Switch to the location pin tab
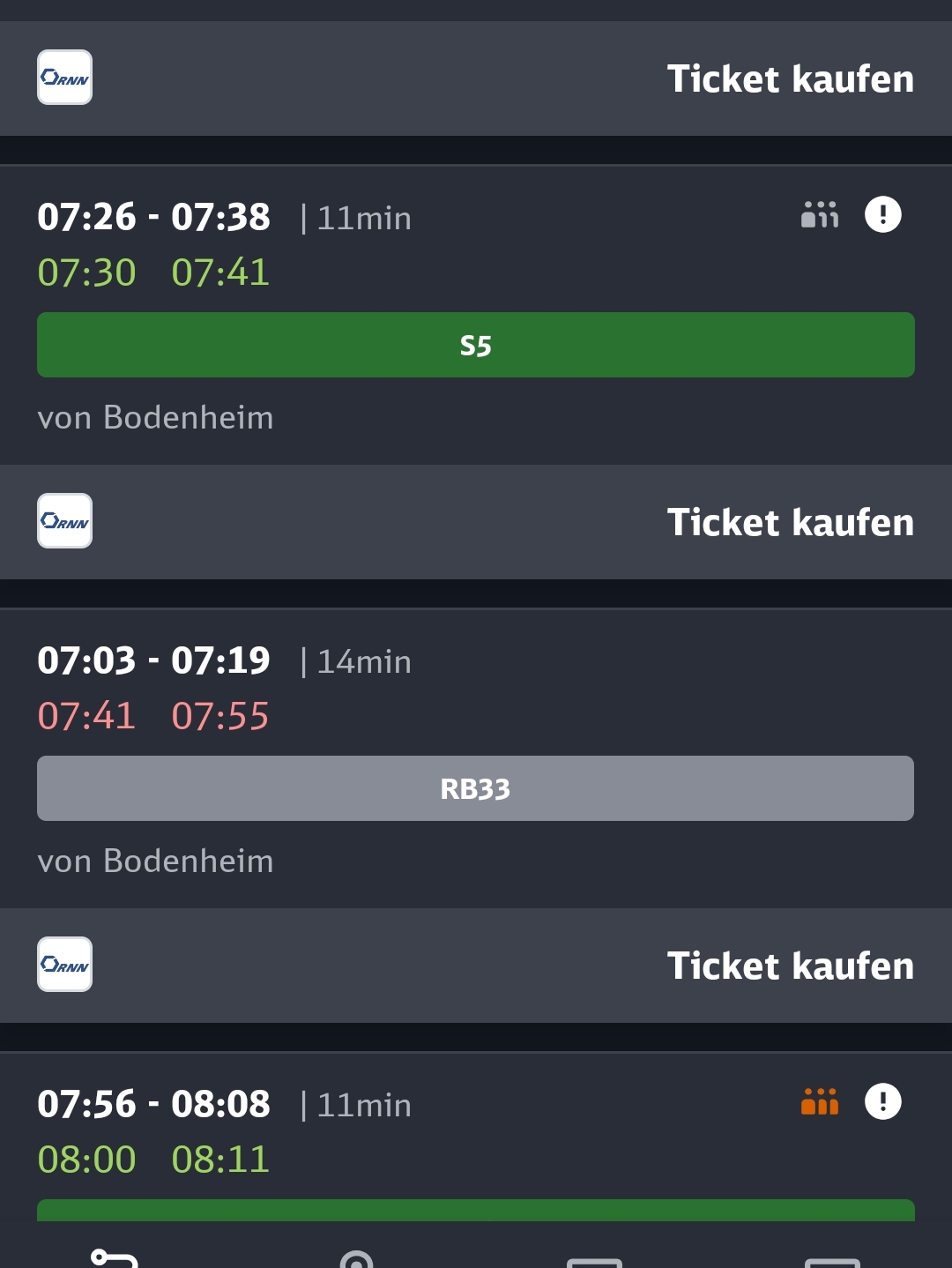The width and height of the screenshot is (952, 1268). point(356,1257)
